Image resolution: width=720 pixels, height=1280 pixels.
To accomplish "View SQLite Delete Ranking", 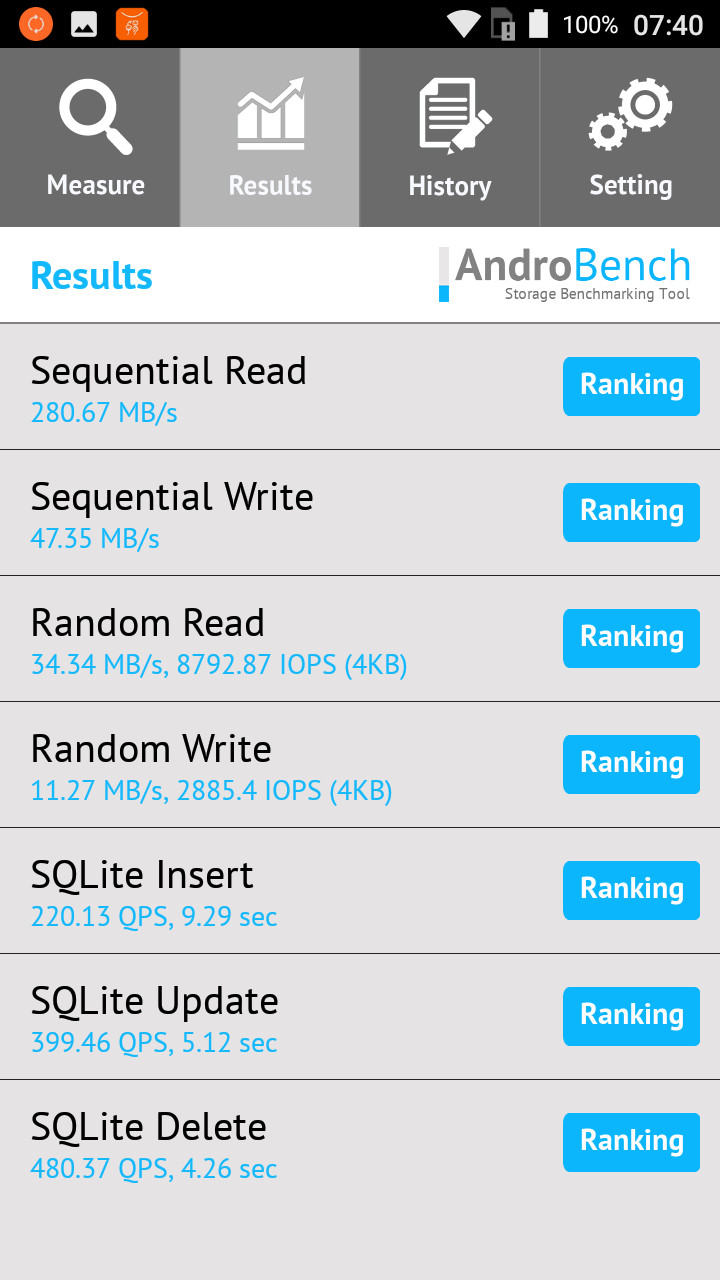I will point(631,1142).
